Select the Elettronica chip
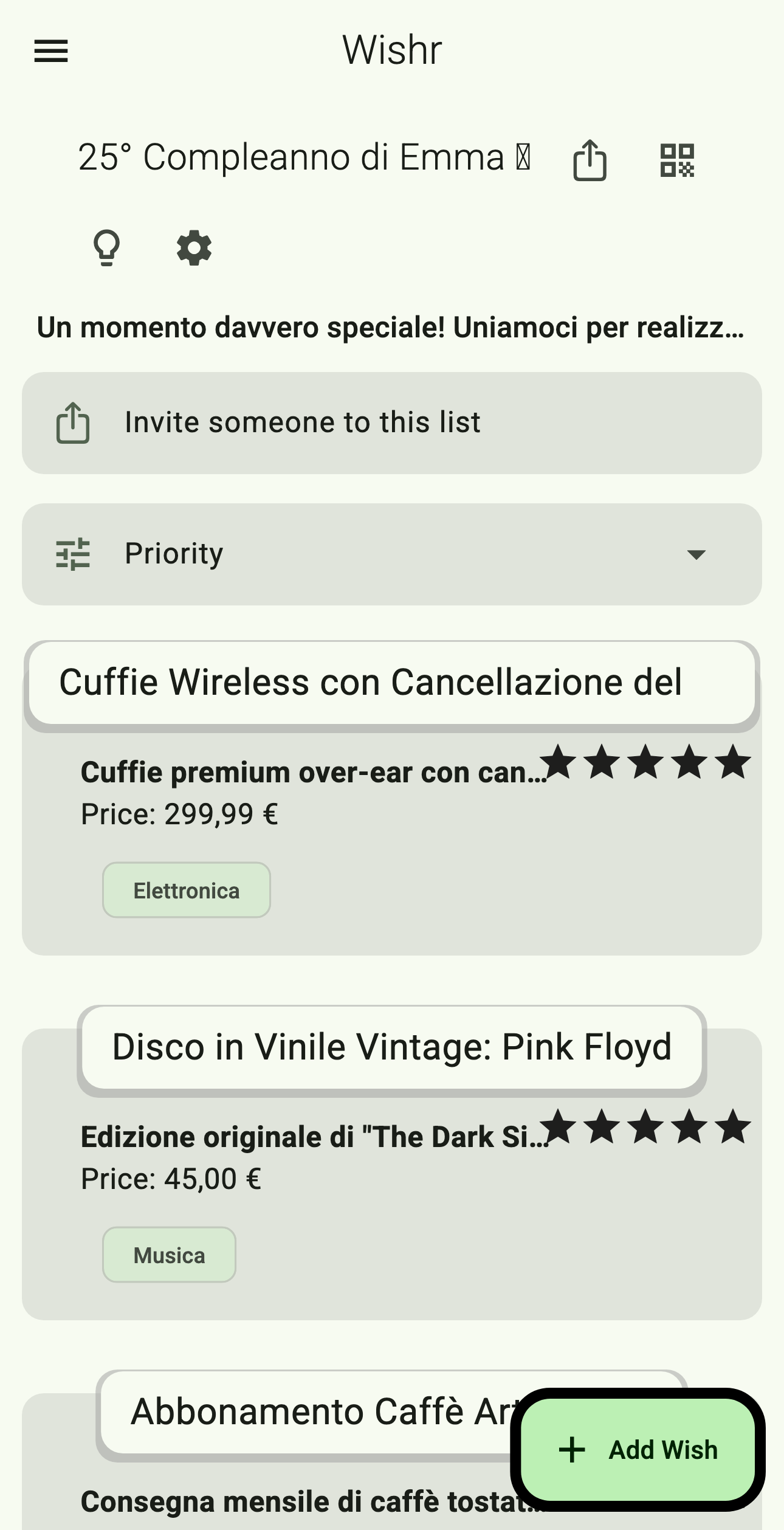784x1530 pixels. tap(186, 891)
